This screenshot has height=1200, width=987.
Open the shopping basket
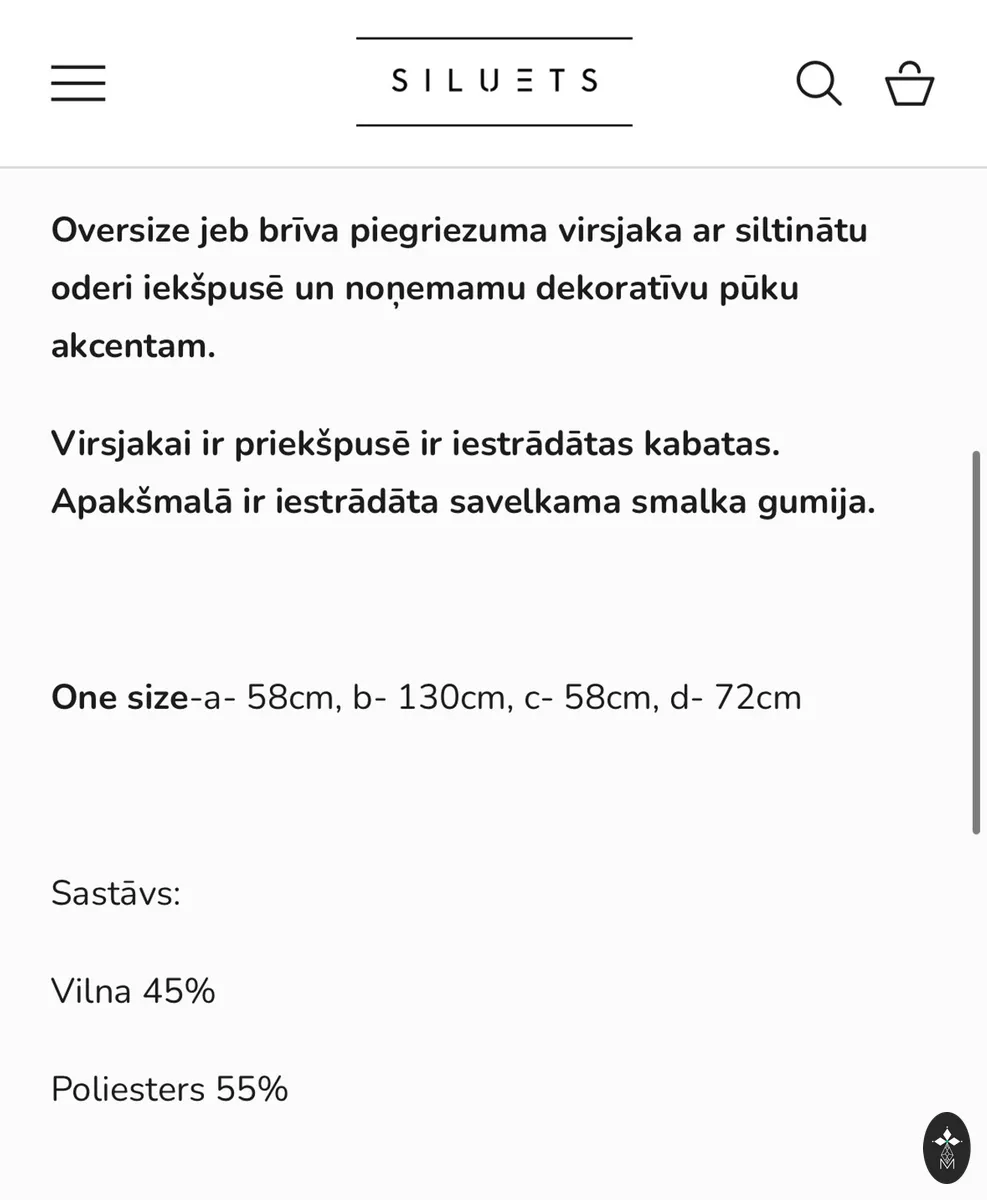909,83
